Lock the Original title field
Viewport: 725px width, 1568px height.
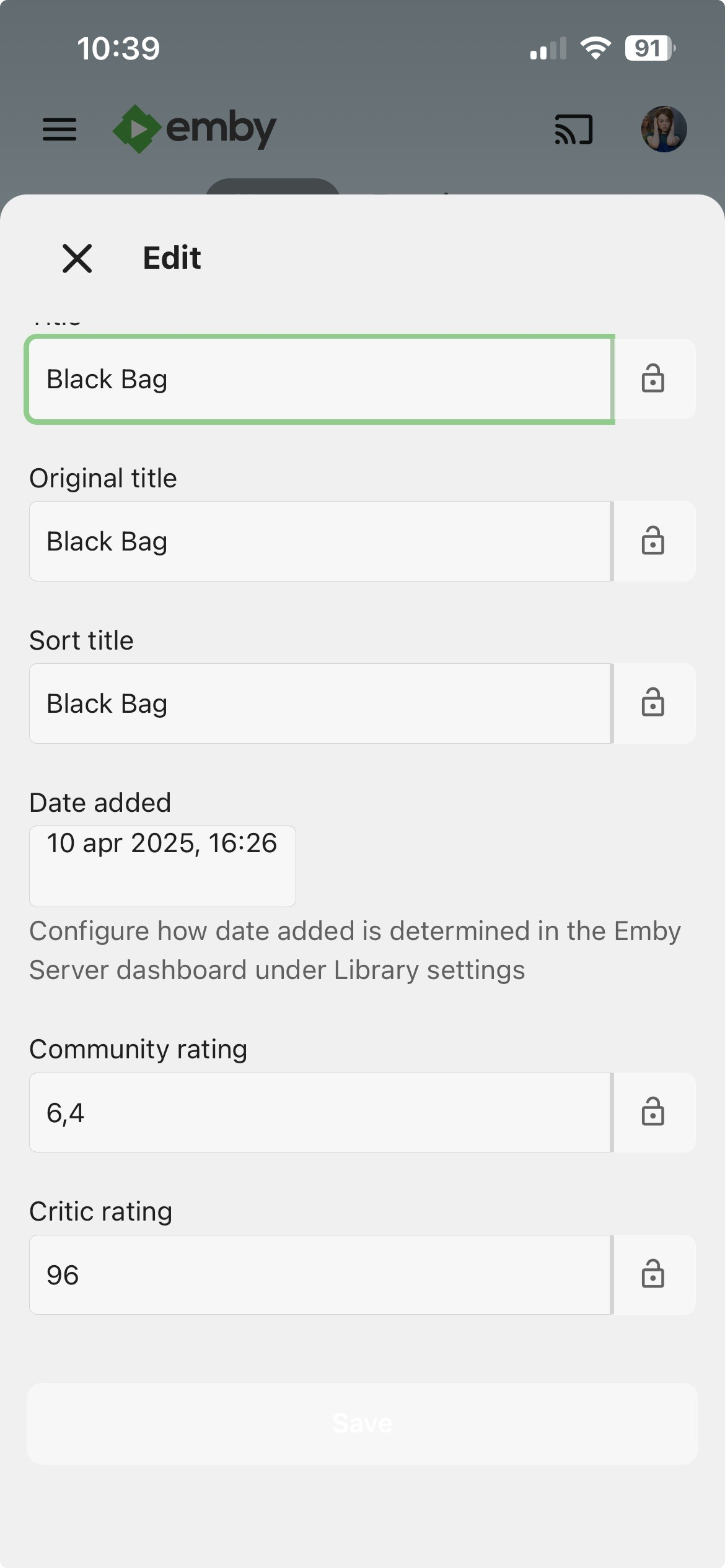(x=653, y=541)
